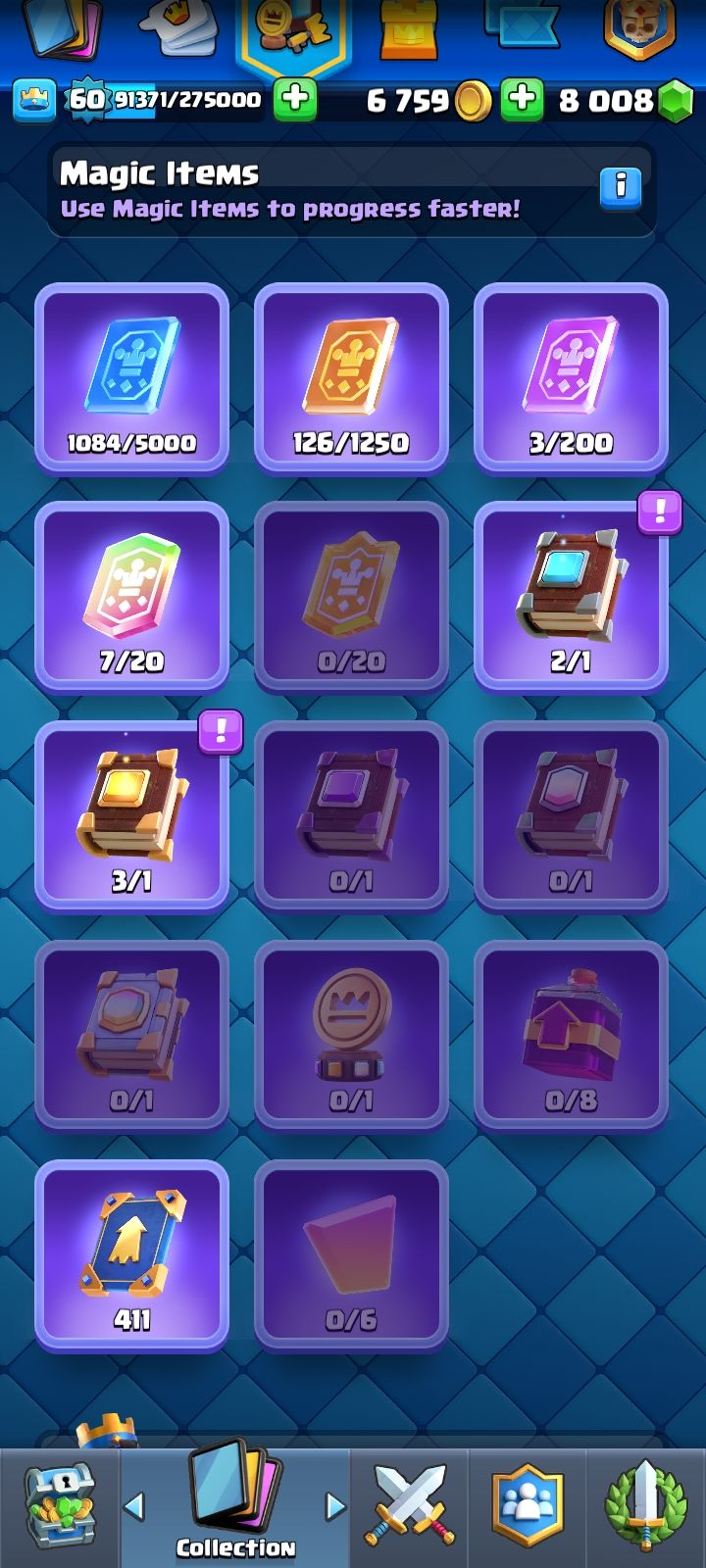Open the Common Wild Card showing 1084/5000
706x1568 pixels.
131,378
